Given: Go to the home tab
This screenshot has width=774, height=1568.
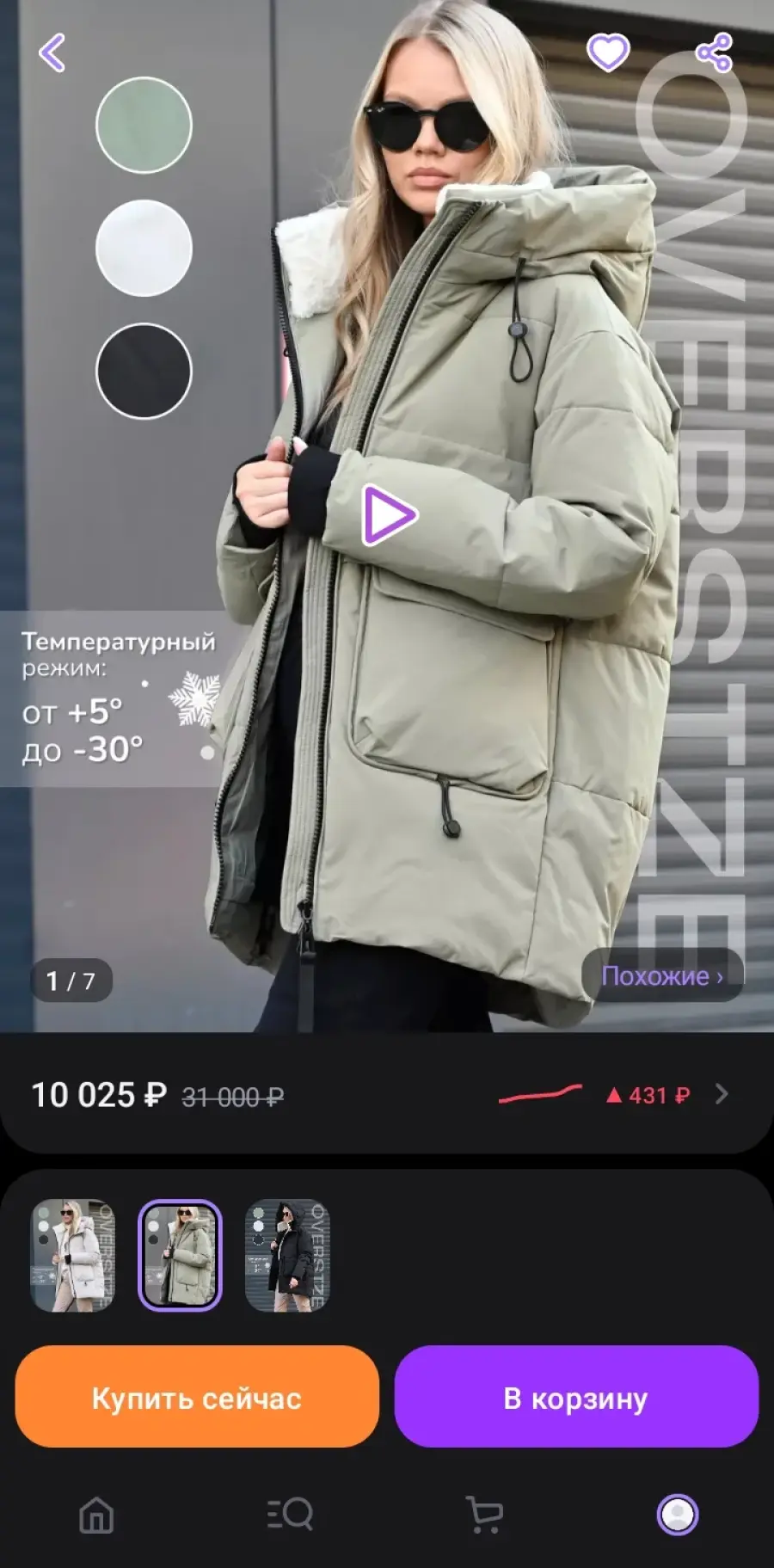Looking at the screenshot, I should coord(96,1515).
